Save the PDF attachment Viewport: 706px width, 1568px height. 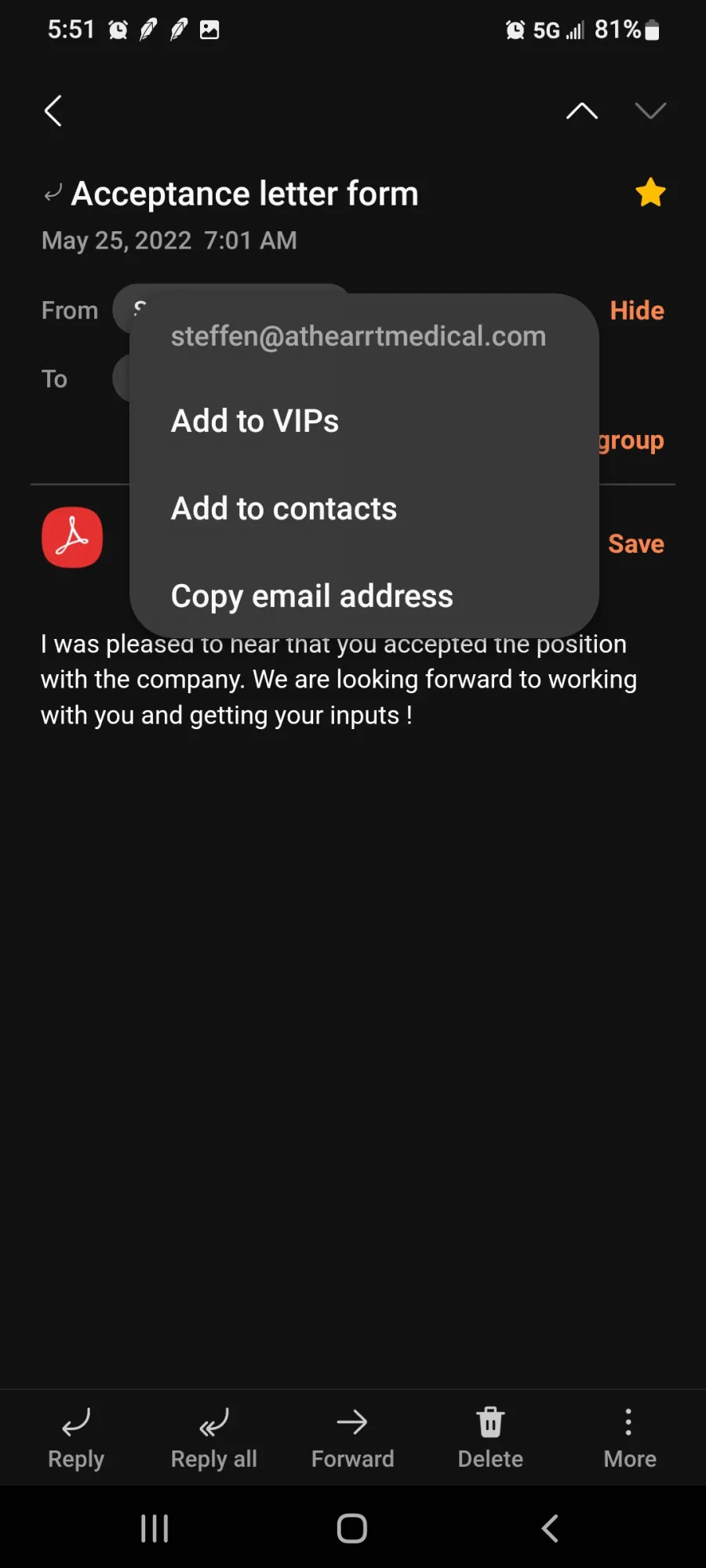[x=636, y=543]
